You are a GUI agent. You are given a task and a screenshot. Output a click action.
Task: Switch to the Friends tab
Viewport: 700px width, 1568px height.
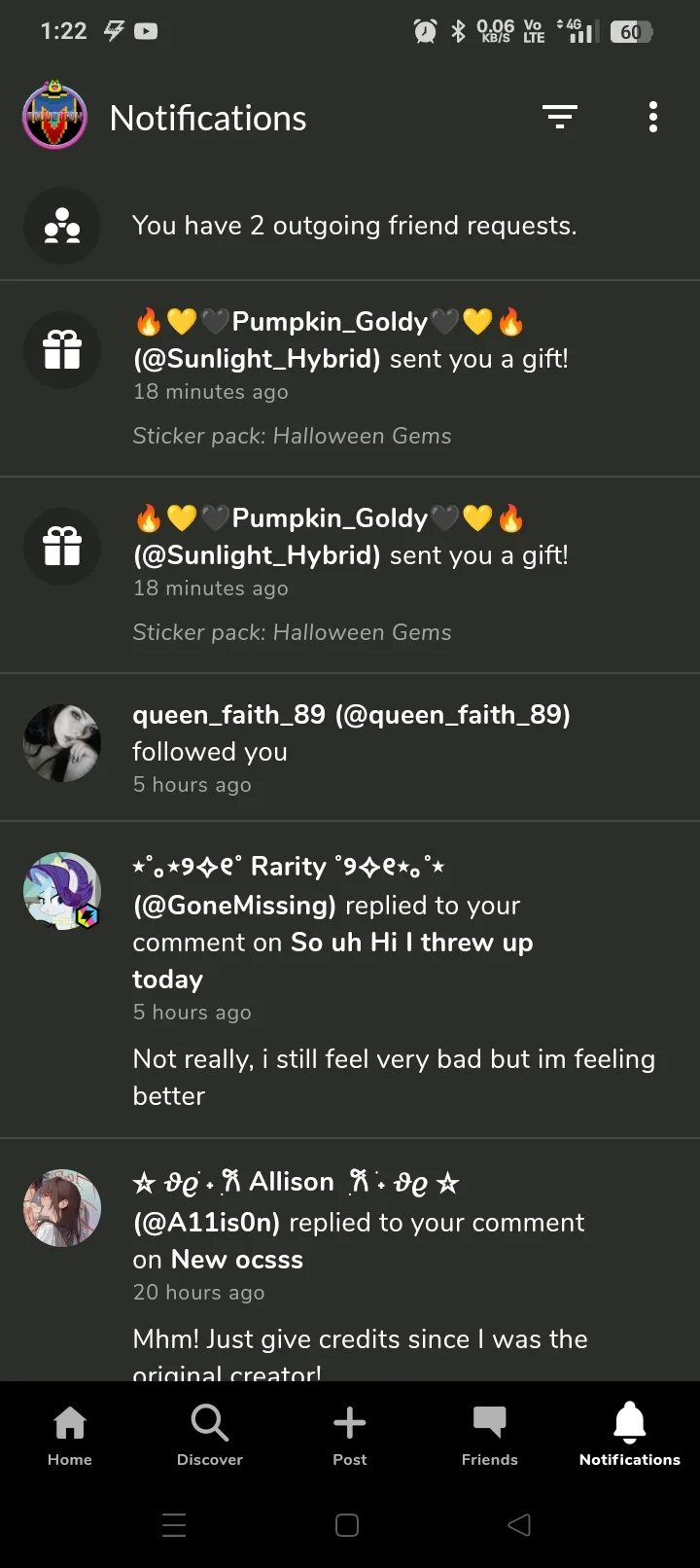[x=490, y=1435]
